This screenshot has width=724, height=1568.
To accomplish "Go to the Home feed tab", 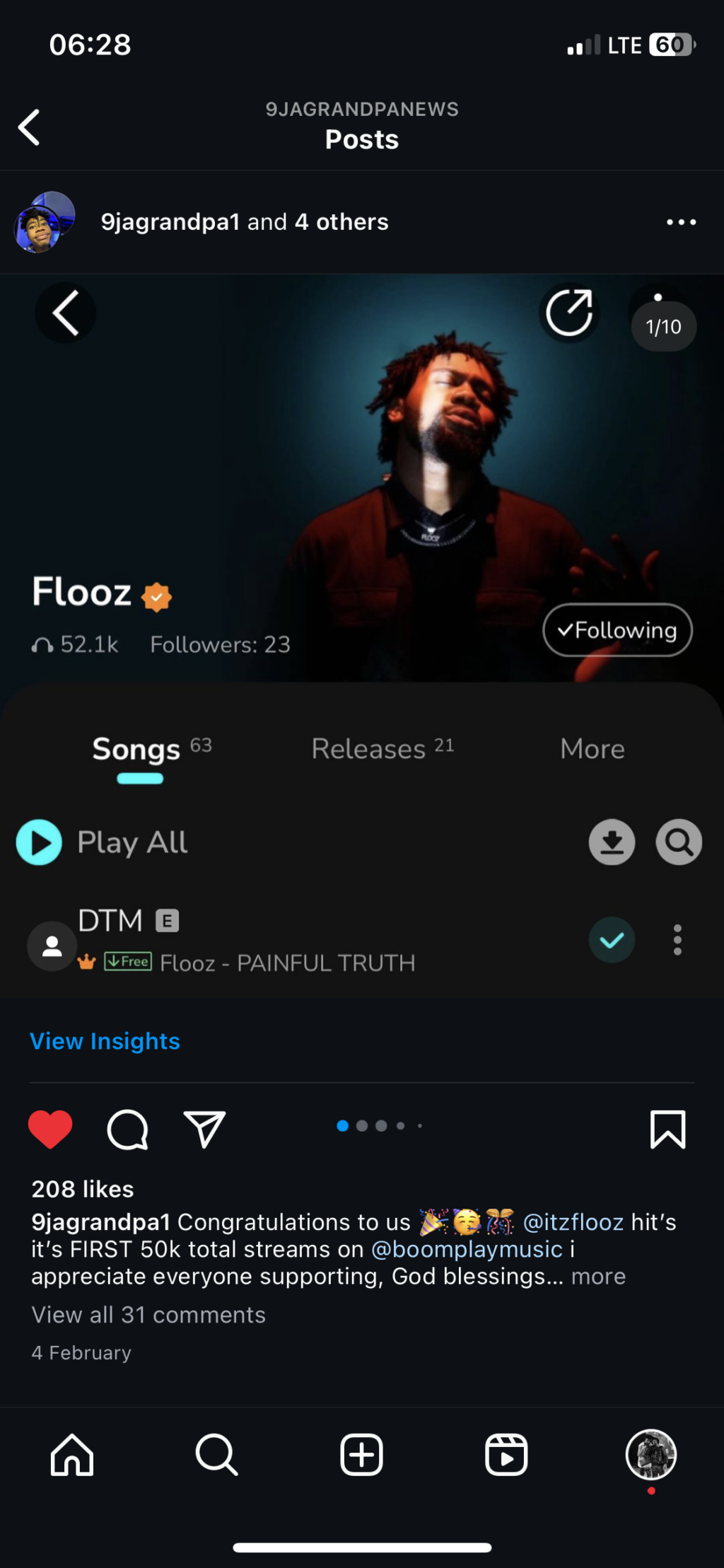I will coord(72,1455).
